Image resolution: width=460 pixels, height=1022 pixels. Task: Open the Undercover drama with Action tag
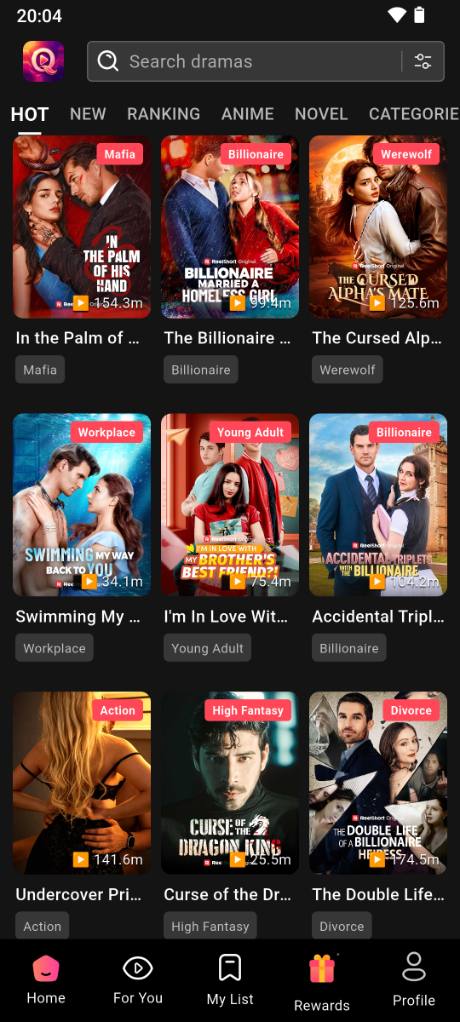coord(82,783)
